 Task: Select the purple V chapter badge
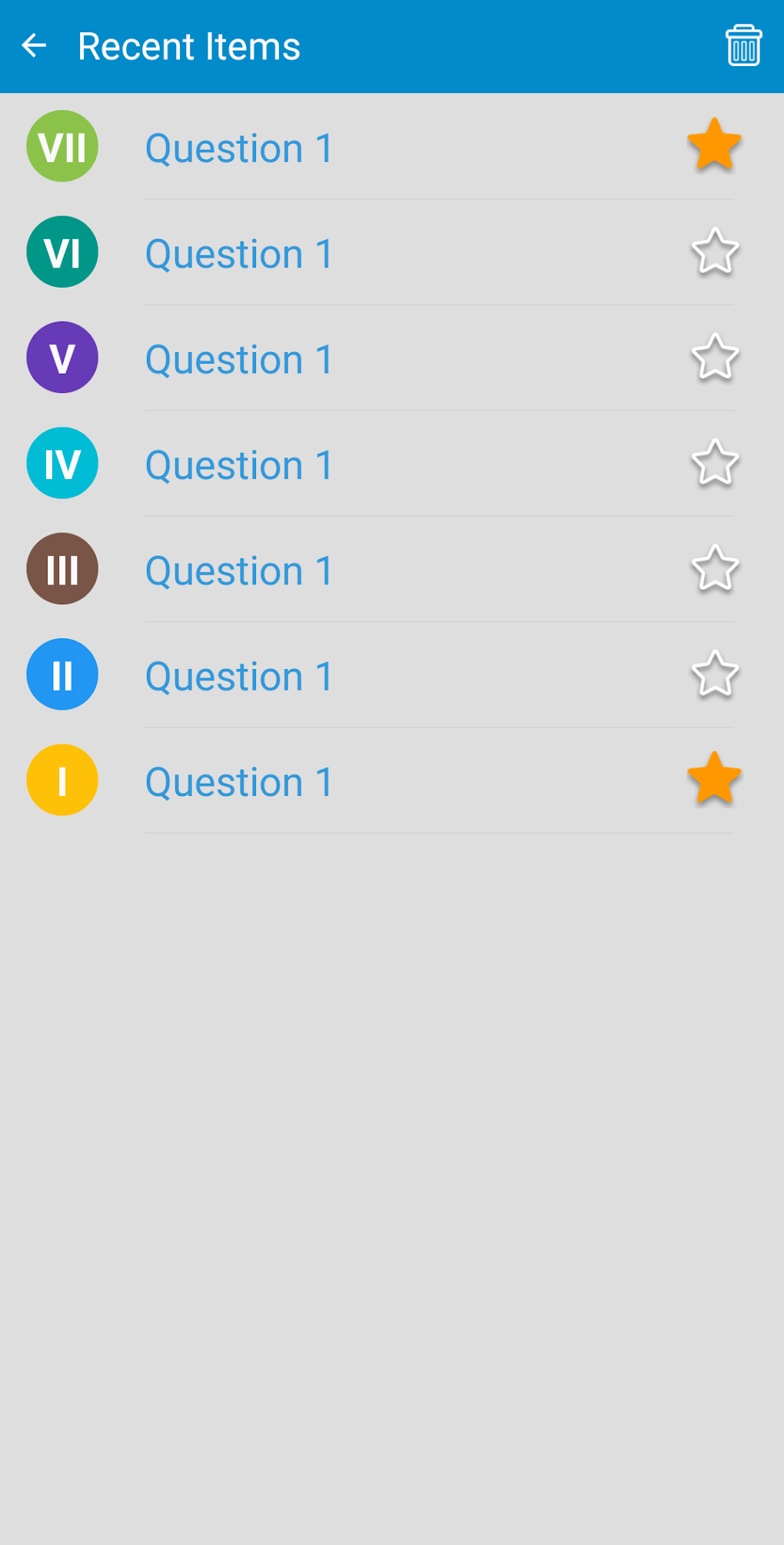pyautogui.click(x=62, y=358)
